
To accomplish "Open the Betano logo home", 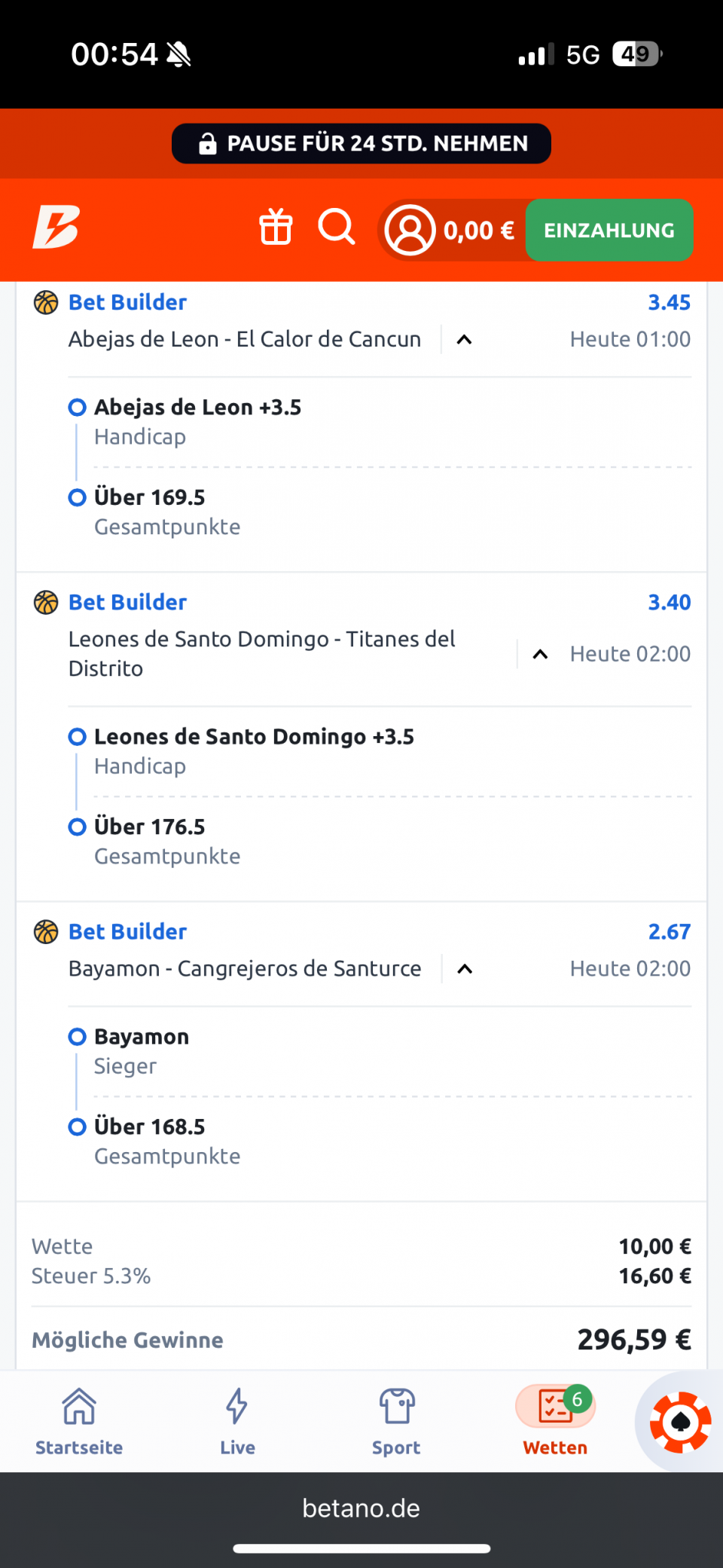I will [x=56, y=227].
